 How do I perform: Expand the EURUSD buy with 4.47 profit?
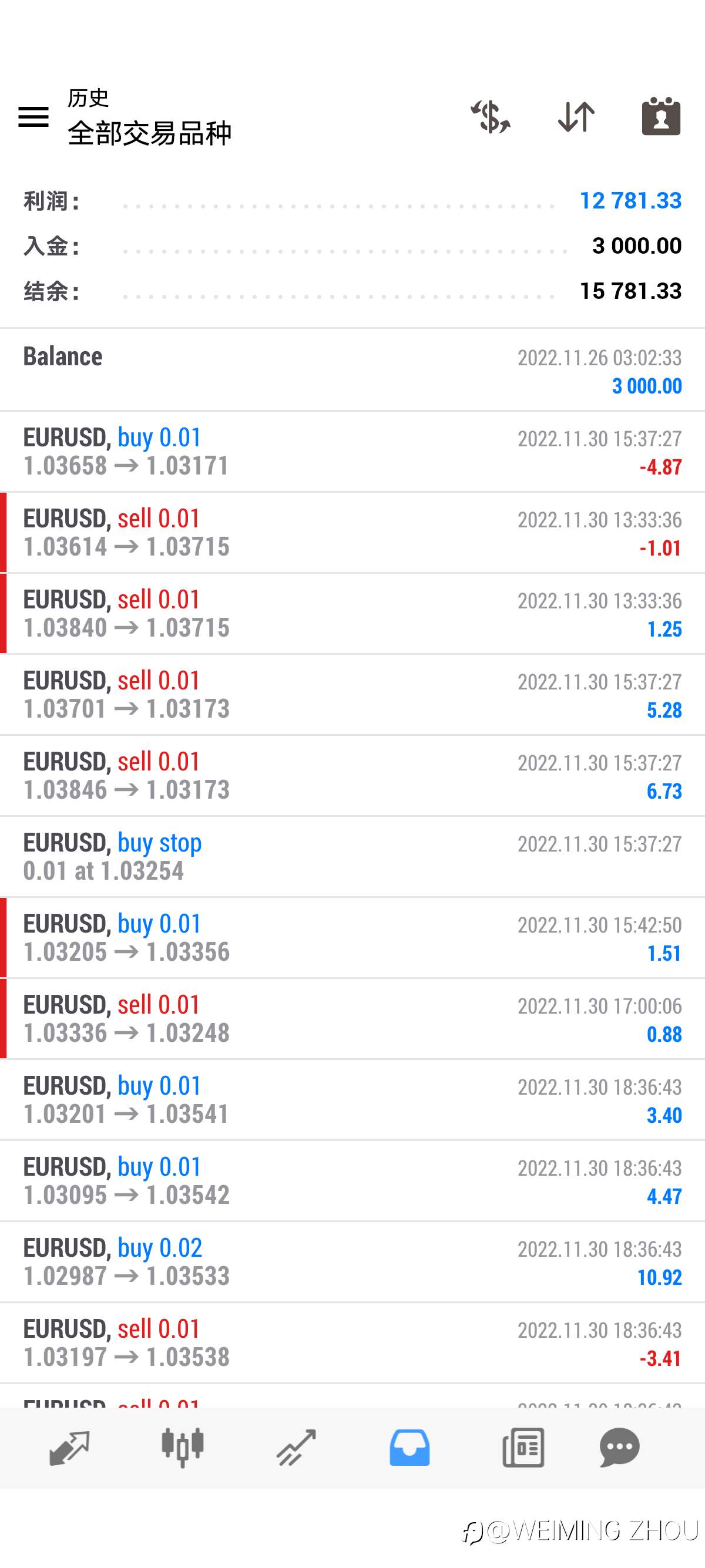[352, 1180]
